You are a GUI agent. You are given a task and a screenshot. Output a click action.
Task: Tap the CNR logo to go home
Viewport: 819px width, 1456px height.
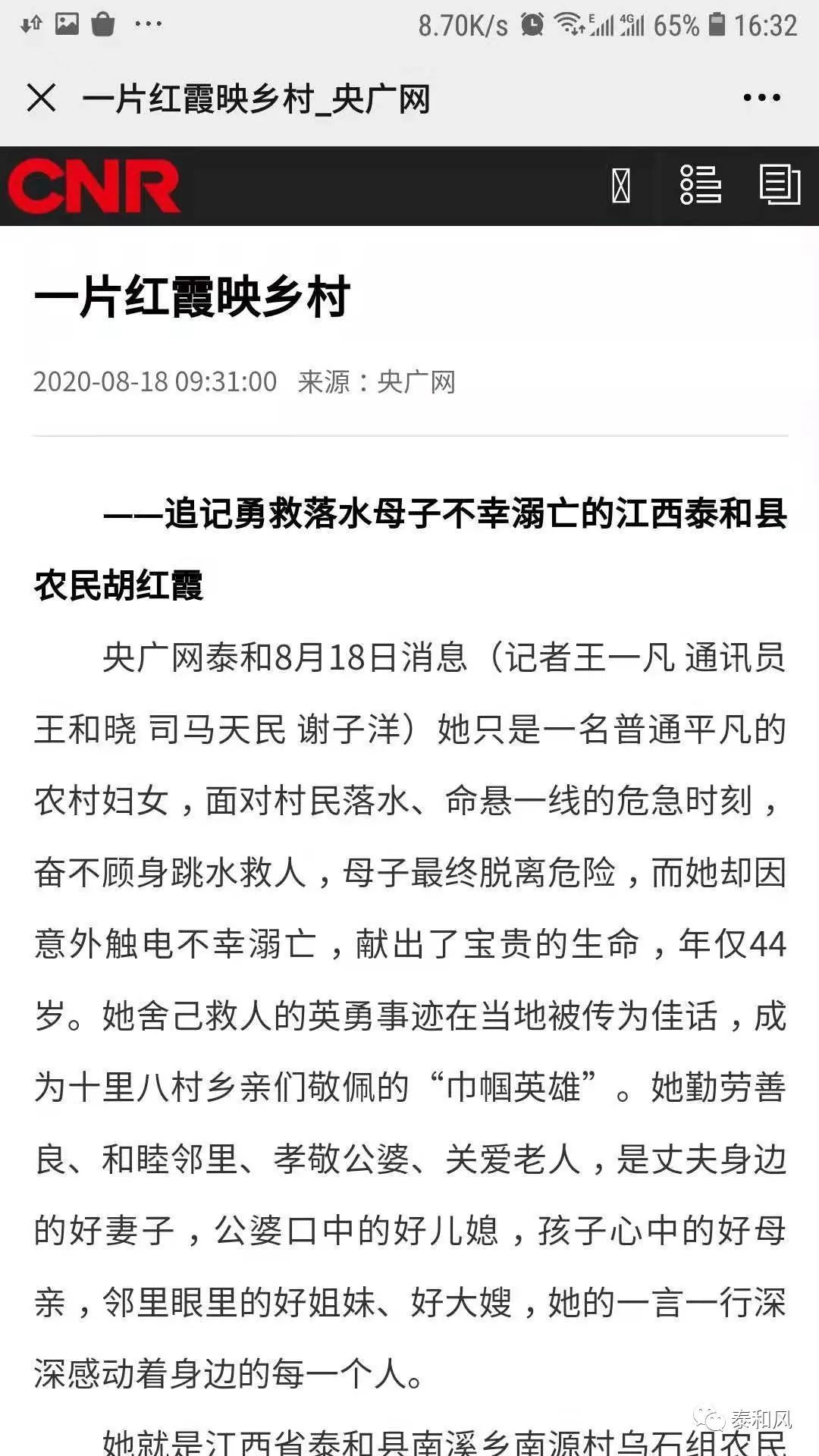click(94, 187)
